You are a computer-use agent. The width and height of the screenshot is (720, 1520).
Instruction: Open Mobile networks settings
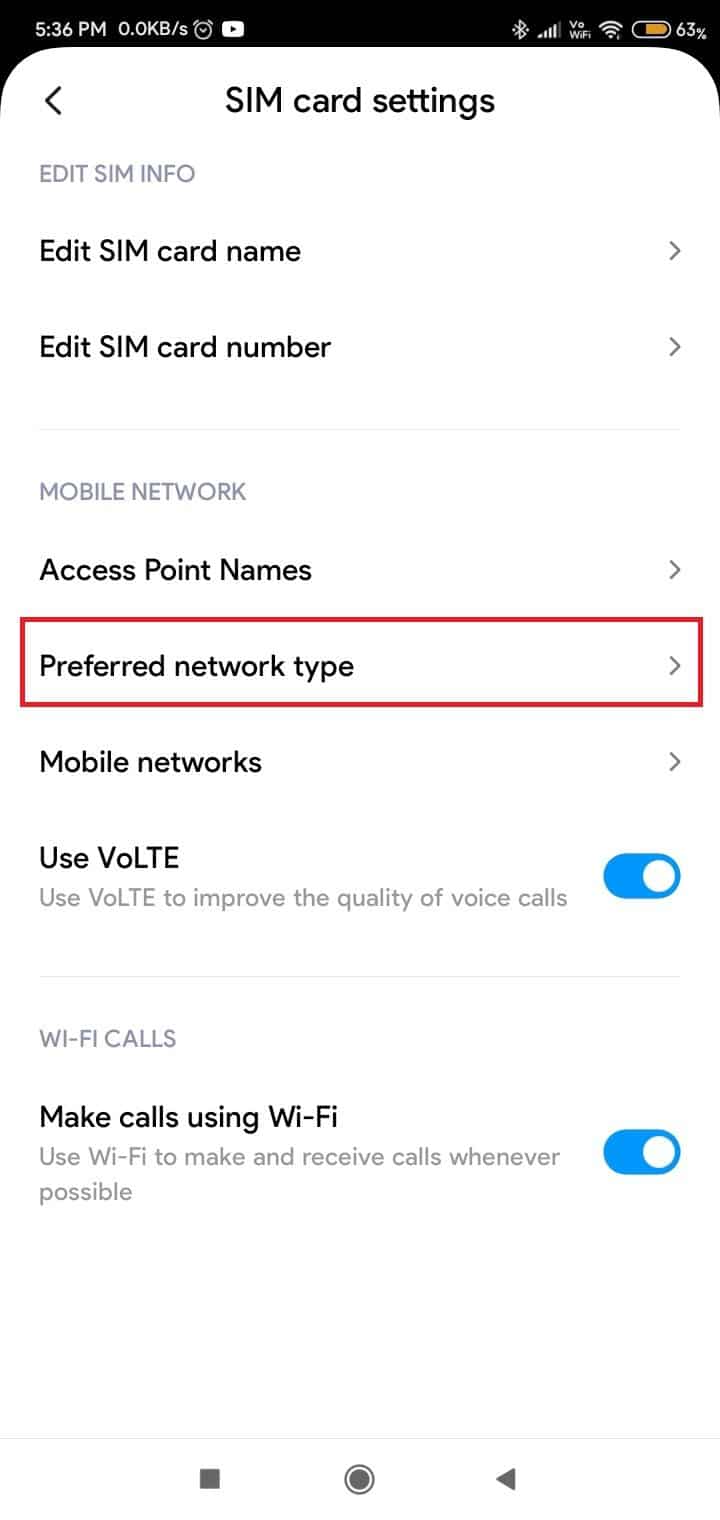click(360, 762)
